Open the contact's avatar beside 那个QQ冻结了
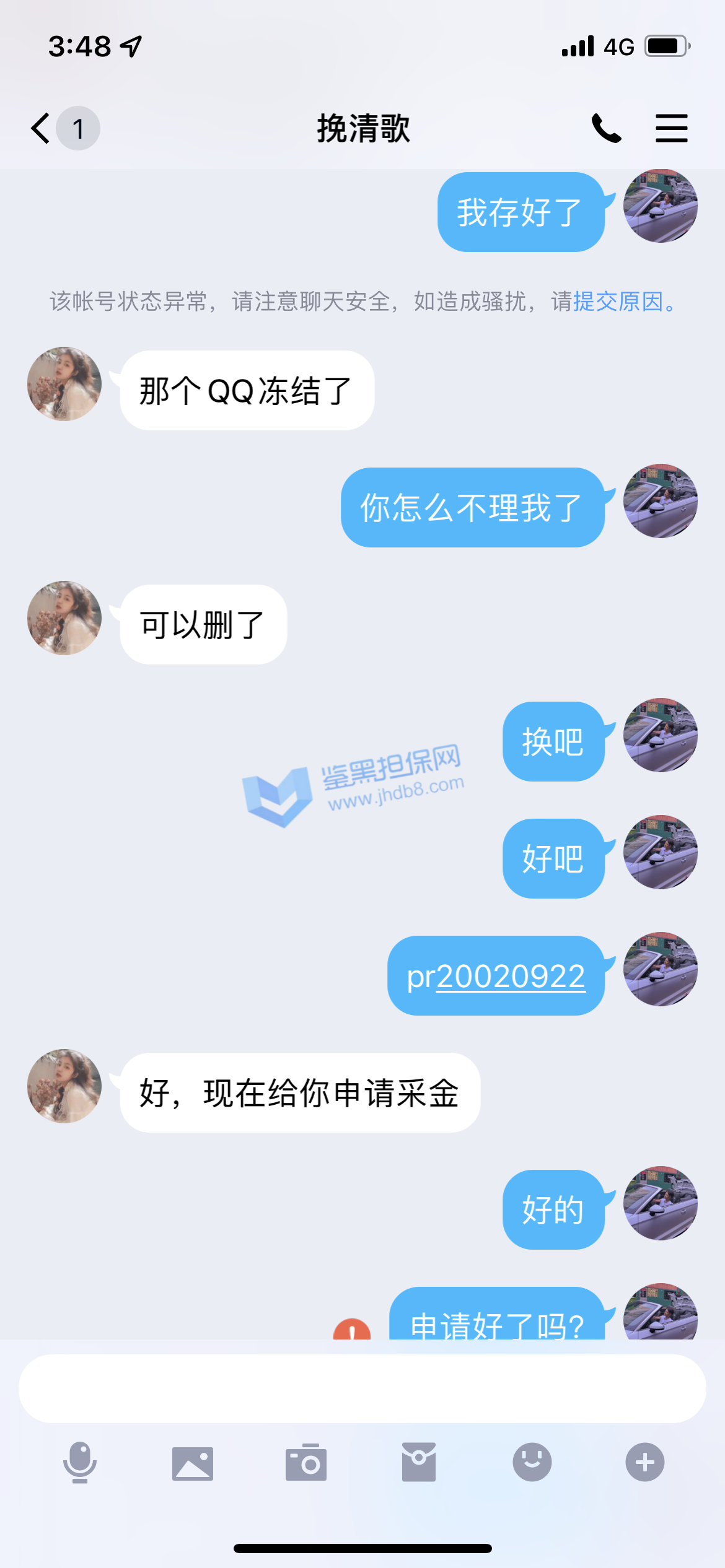This screenshot has width=725, height=1568. tap(64, 384)
